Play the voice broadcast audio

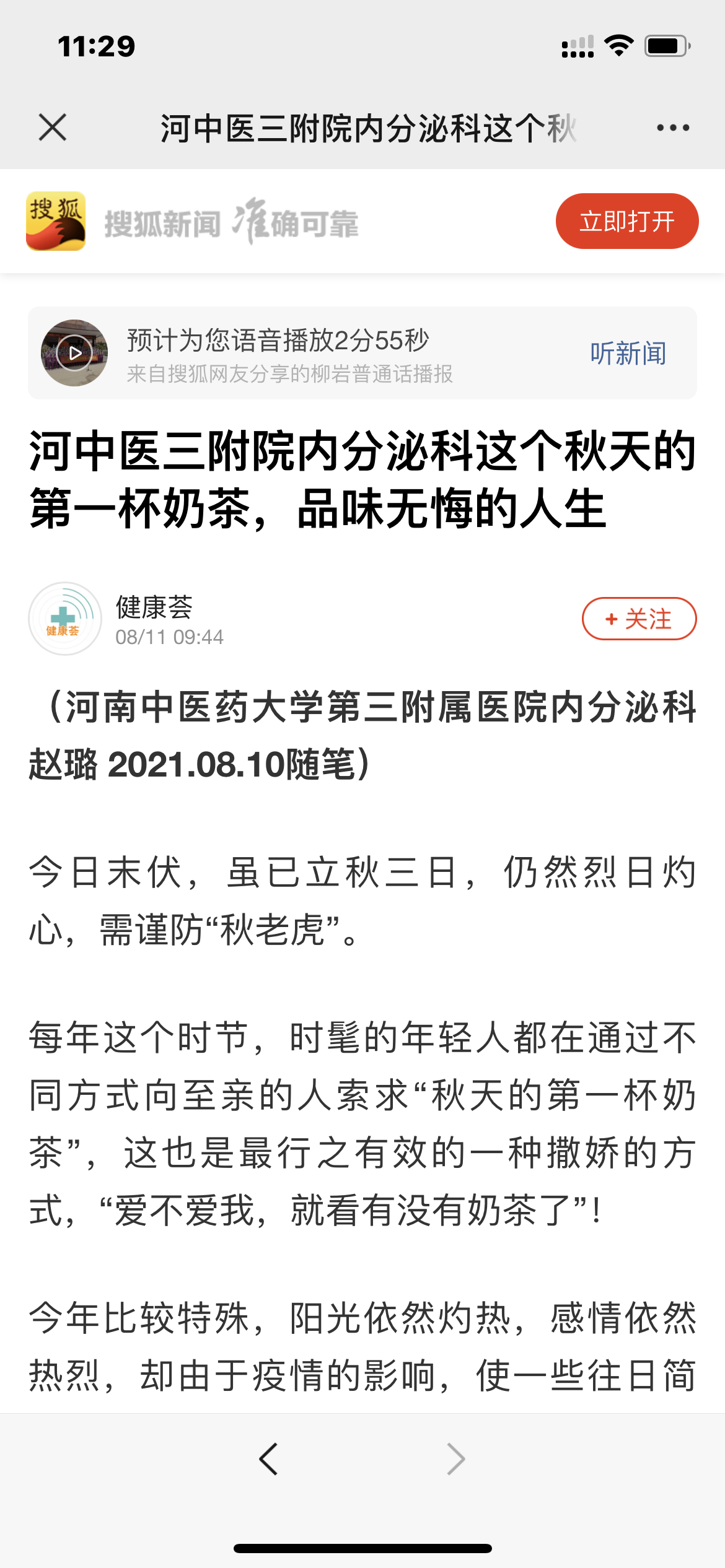coord(74,353)
